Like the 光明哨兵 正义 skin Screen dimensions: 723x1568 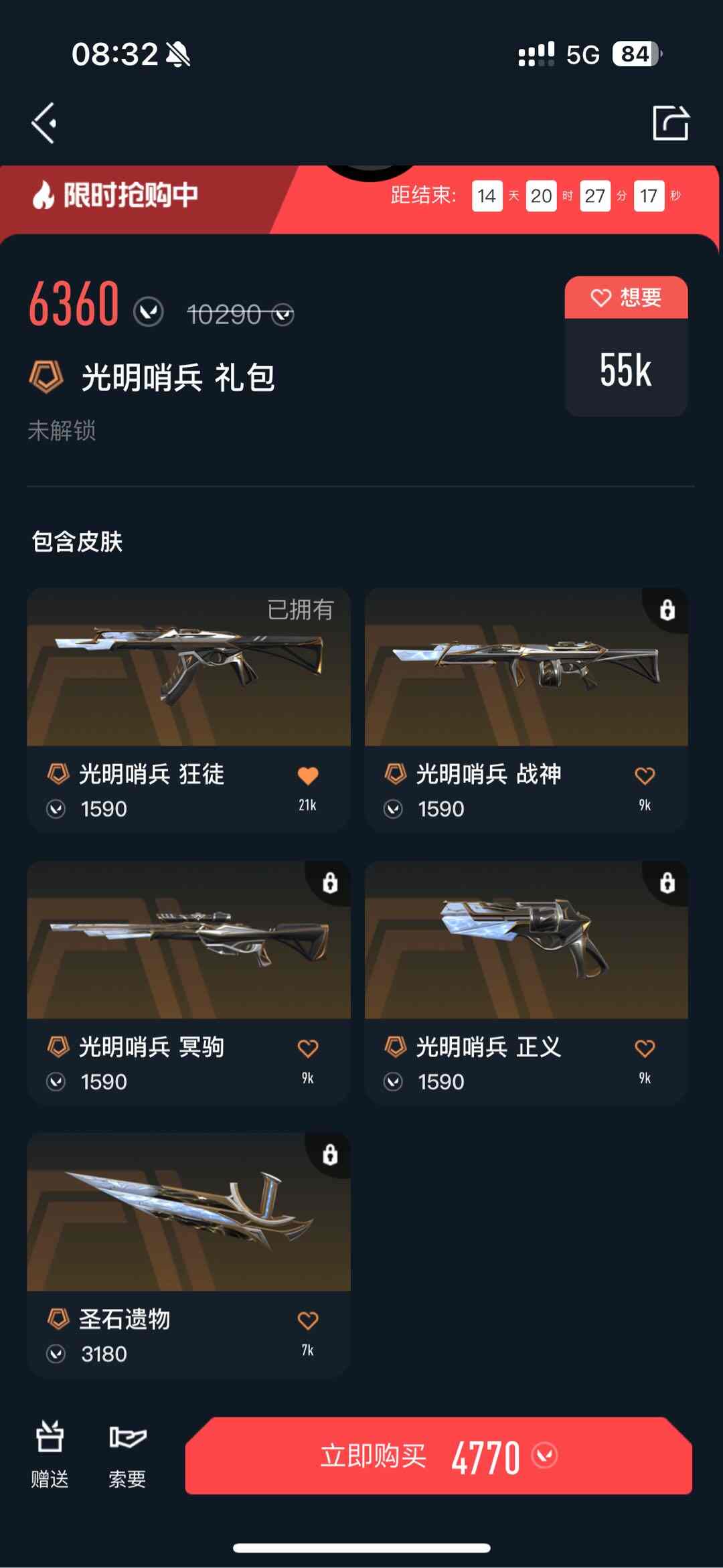click(645, 1048)
